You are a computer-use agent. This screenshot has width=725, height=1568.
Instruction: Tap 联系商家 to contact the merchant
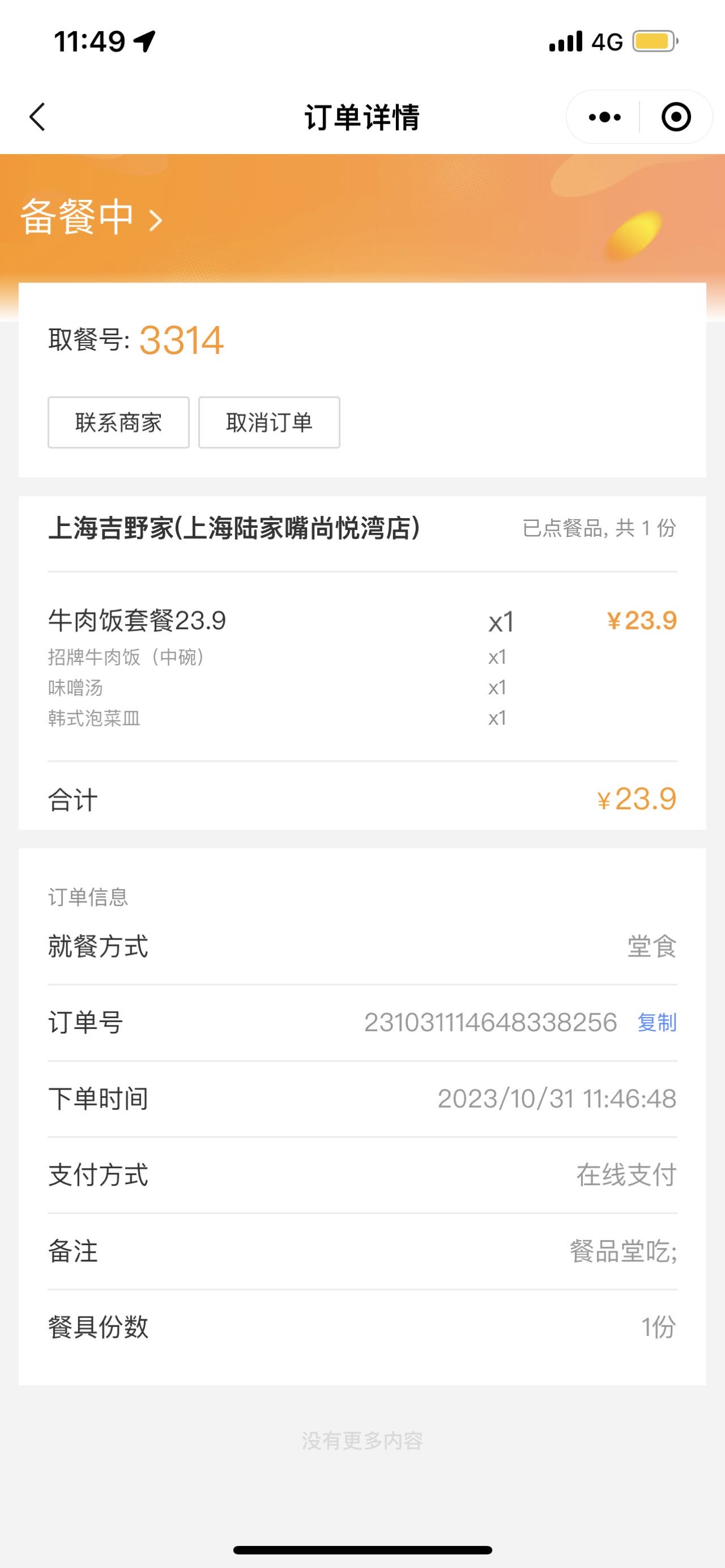click(x=119, y=422)
